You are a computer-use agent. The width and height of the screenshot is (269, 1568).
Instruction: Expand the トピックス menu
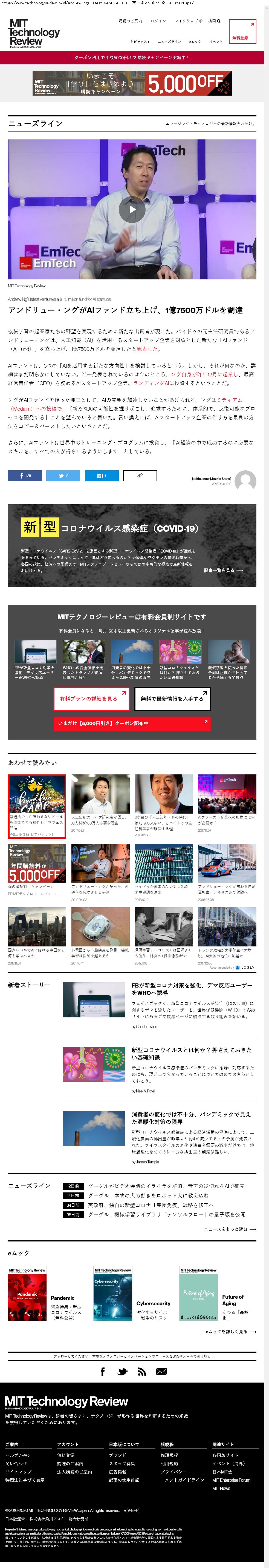click(140, 41)
